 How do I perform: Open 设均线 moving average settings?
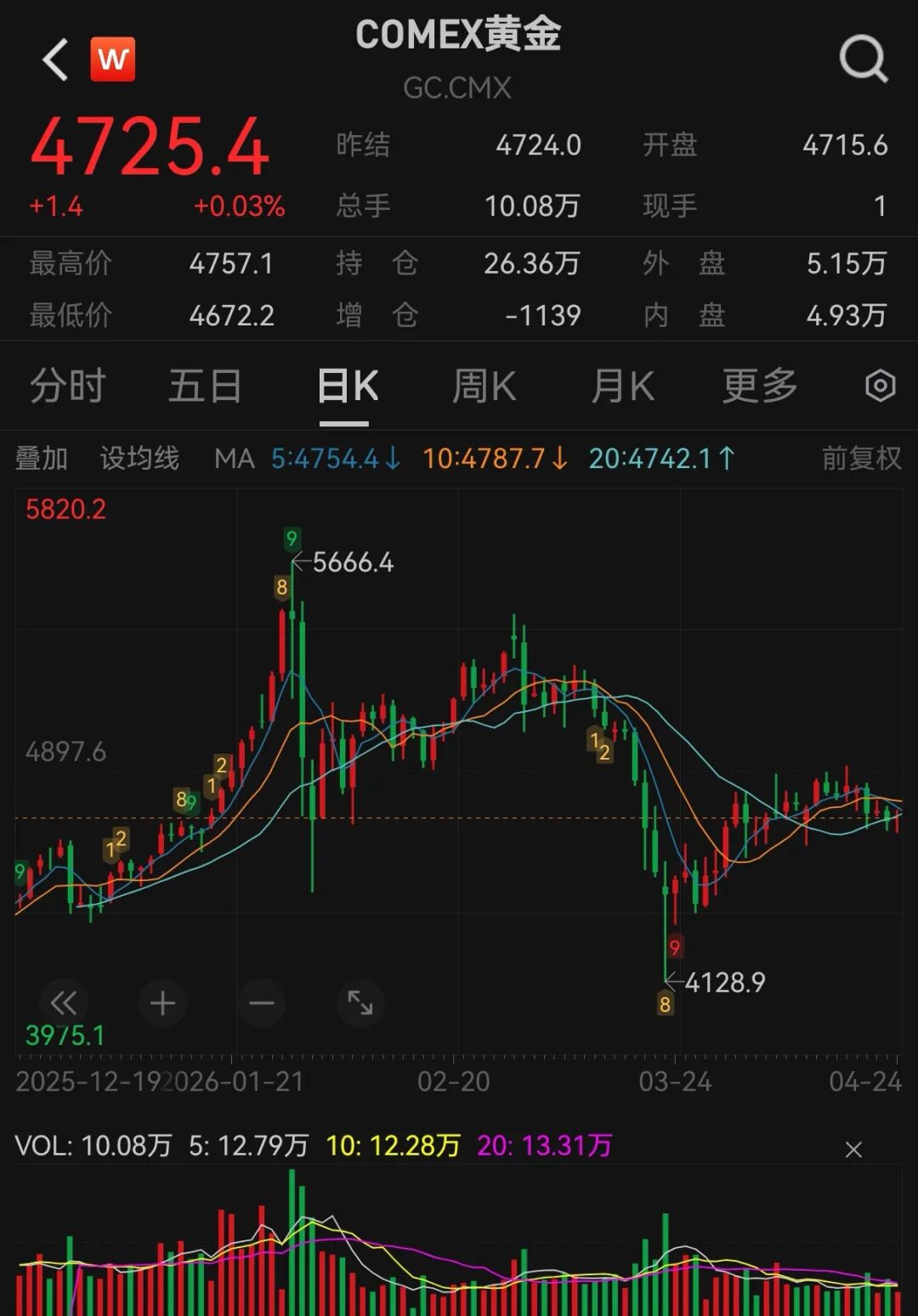pos(139,459)
